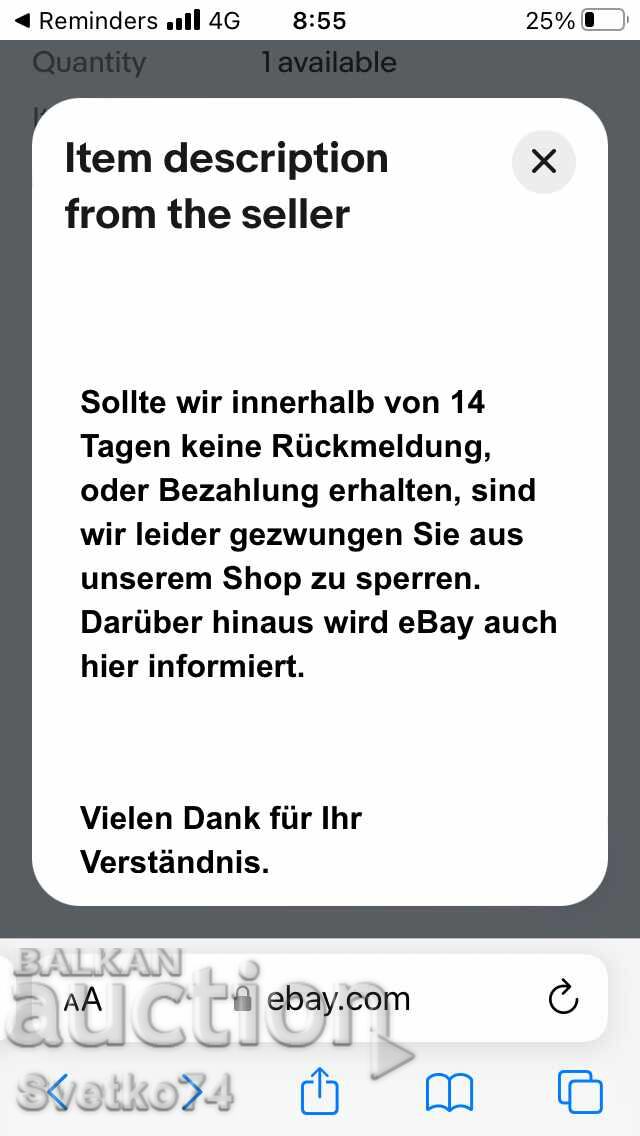Viewport: 640px width, 1136px height.
Task: Open the Safari share sheet
Action: coord(320,1092)
